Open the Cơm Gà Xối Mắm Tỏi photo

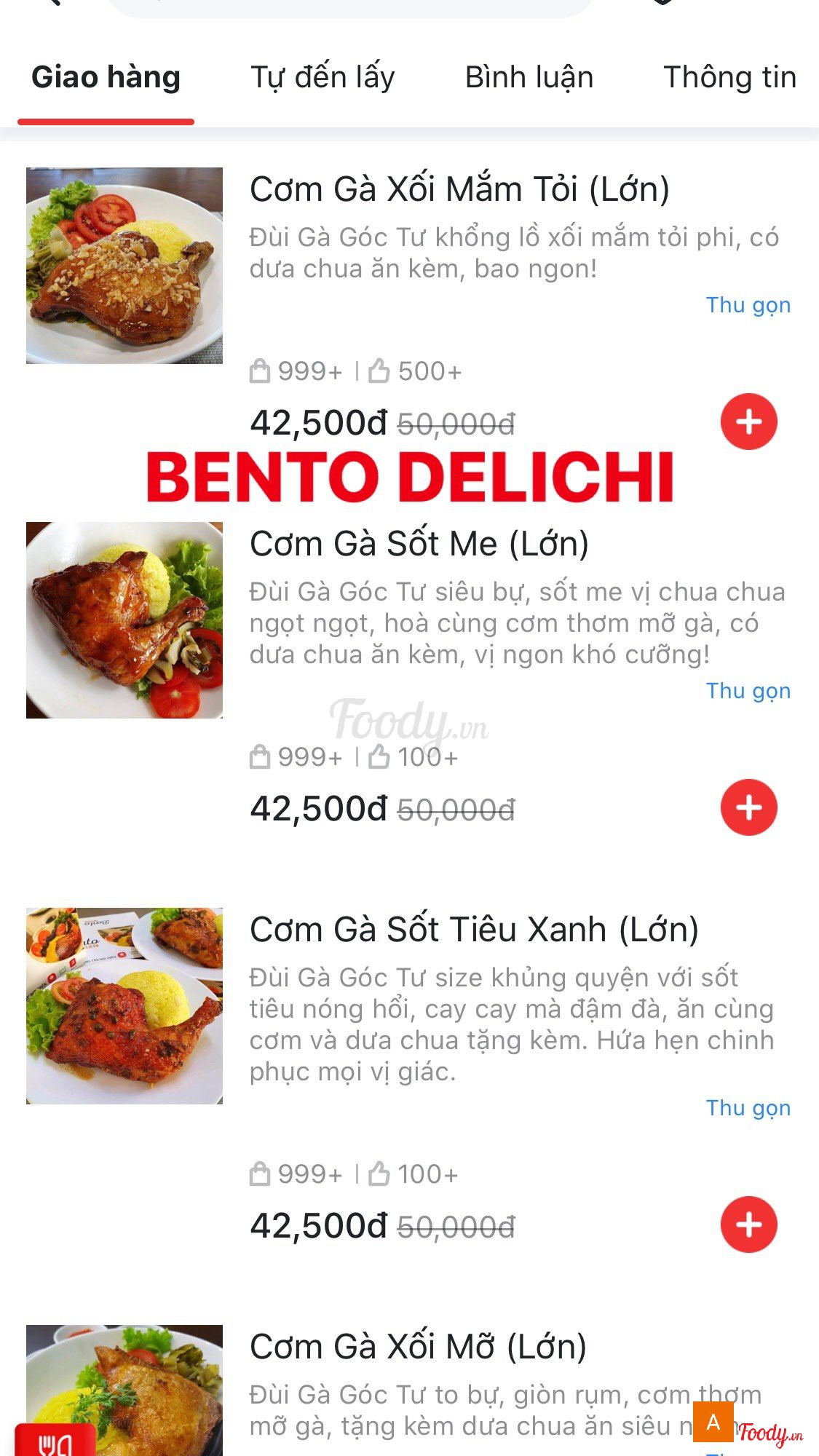pyautogui.click(x=124, y=266)
